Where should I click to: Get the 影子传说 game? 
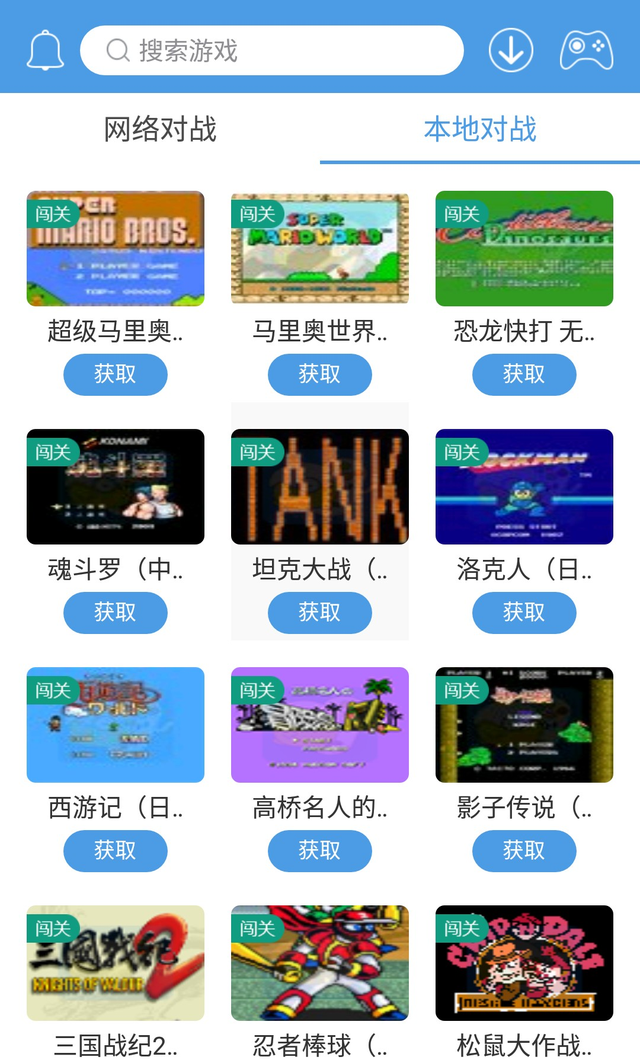[x=524, y=850]
